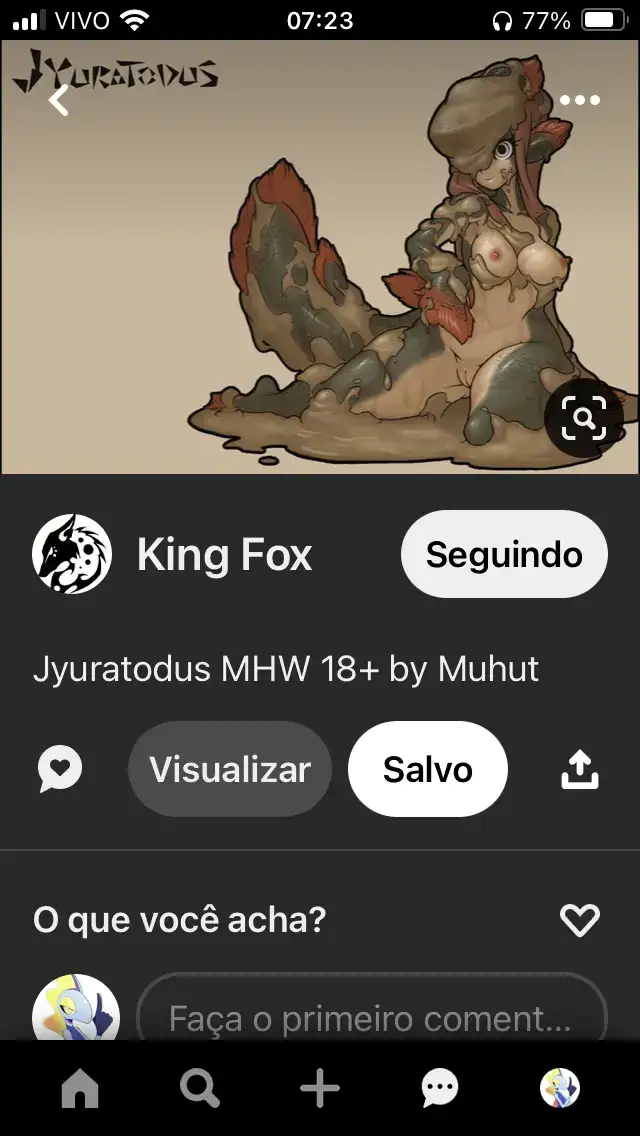Go back using the top-left arrow

[x=59, y=99]
